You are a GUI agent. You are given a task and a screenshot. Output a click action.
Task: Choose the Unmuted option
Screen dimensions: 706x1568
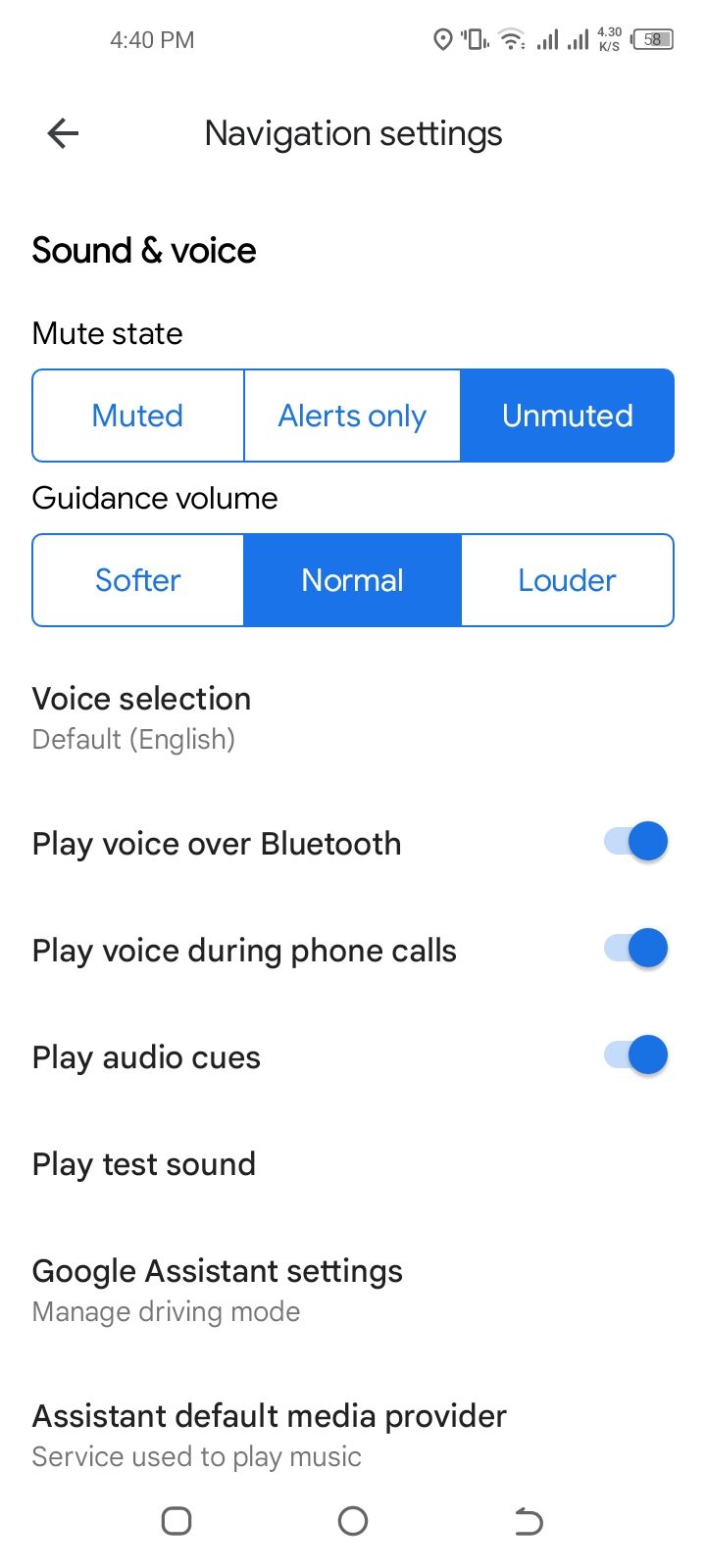click(567, 416)
